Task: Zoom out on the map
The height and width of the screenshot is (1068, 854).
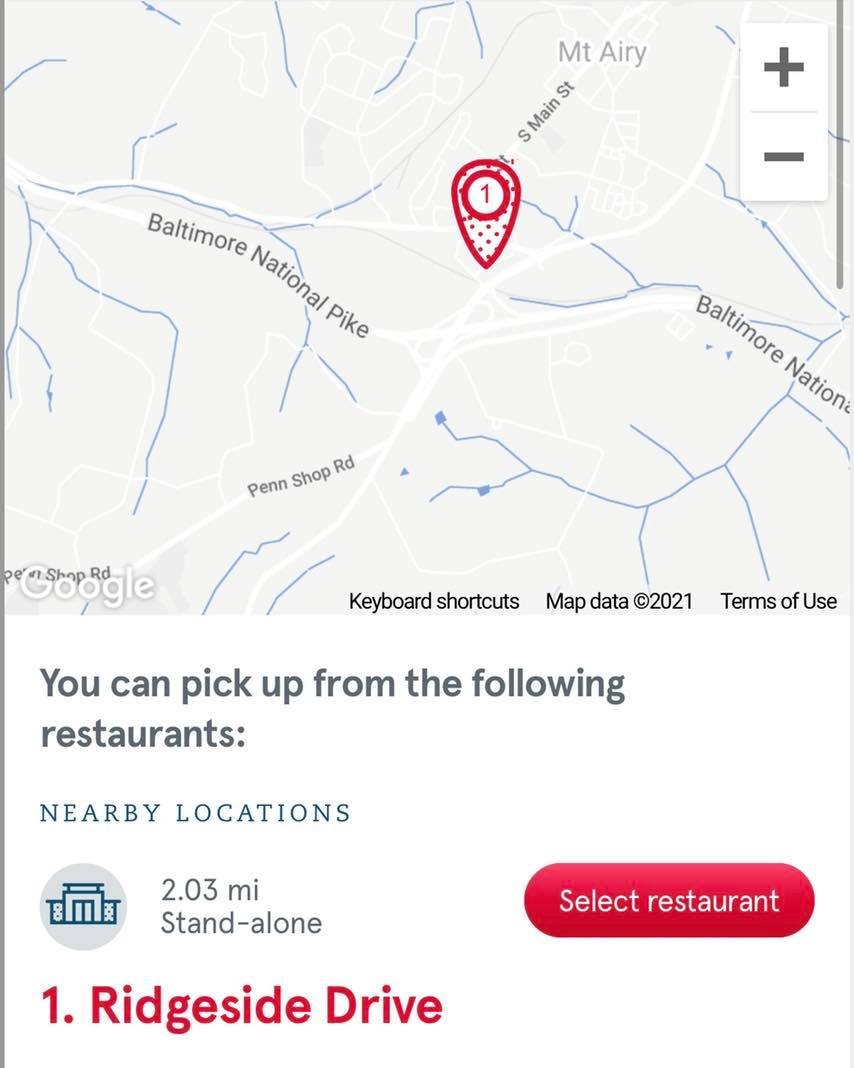Action: coord(783,156)
